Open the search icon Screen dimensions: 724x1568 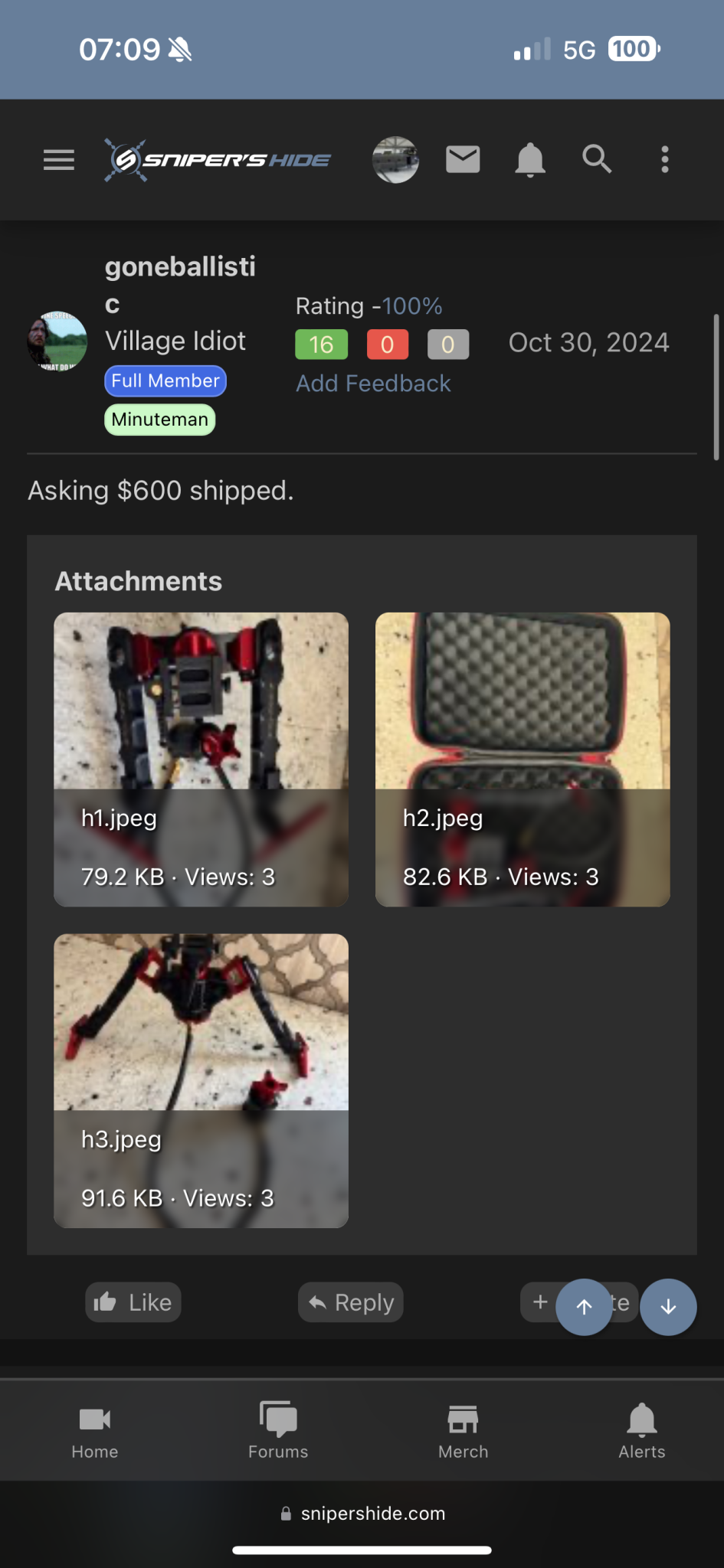pos(597,159)
